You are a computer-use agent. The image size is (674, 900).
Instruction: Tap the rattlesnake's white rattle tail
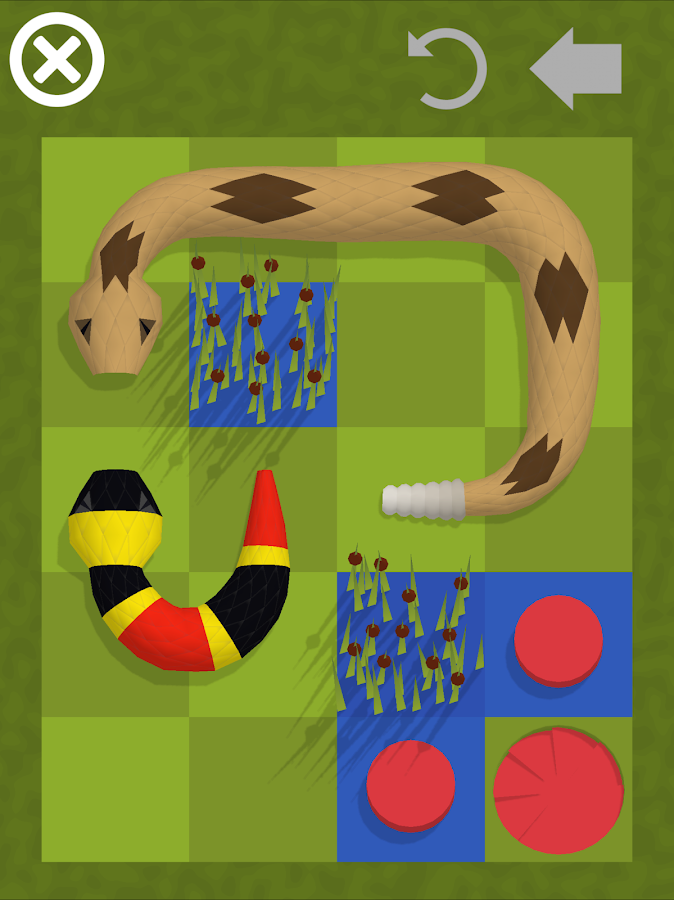(423, 500)
